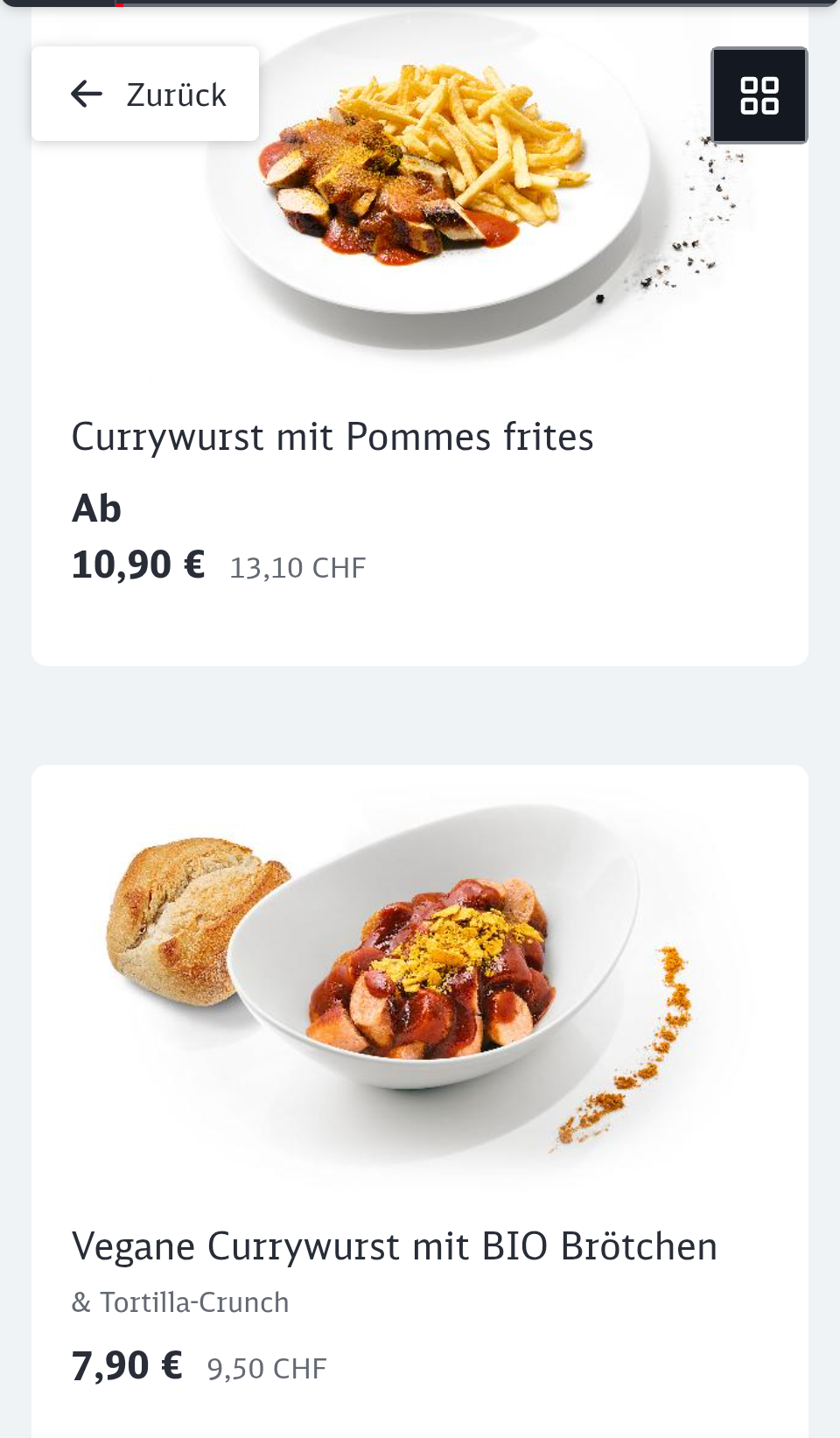
Task: Go back with the Zurück button
Action: pyautogui.click(x=146, y=95)
